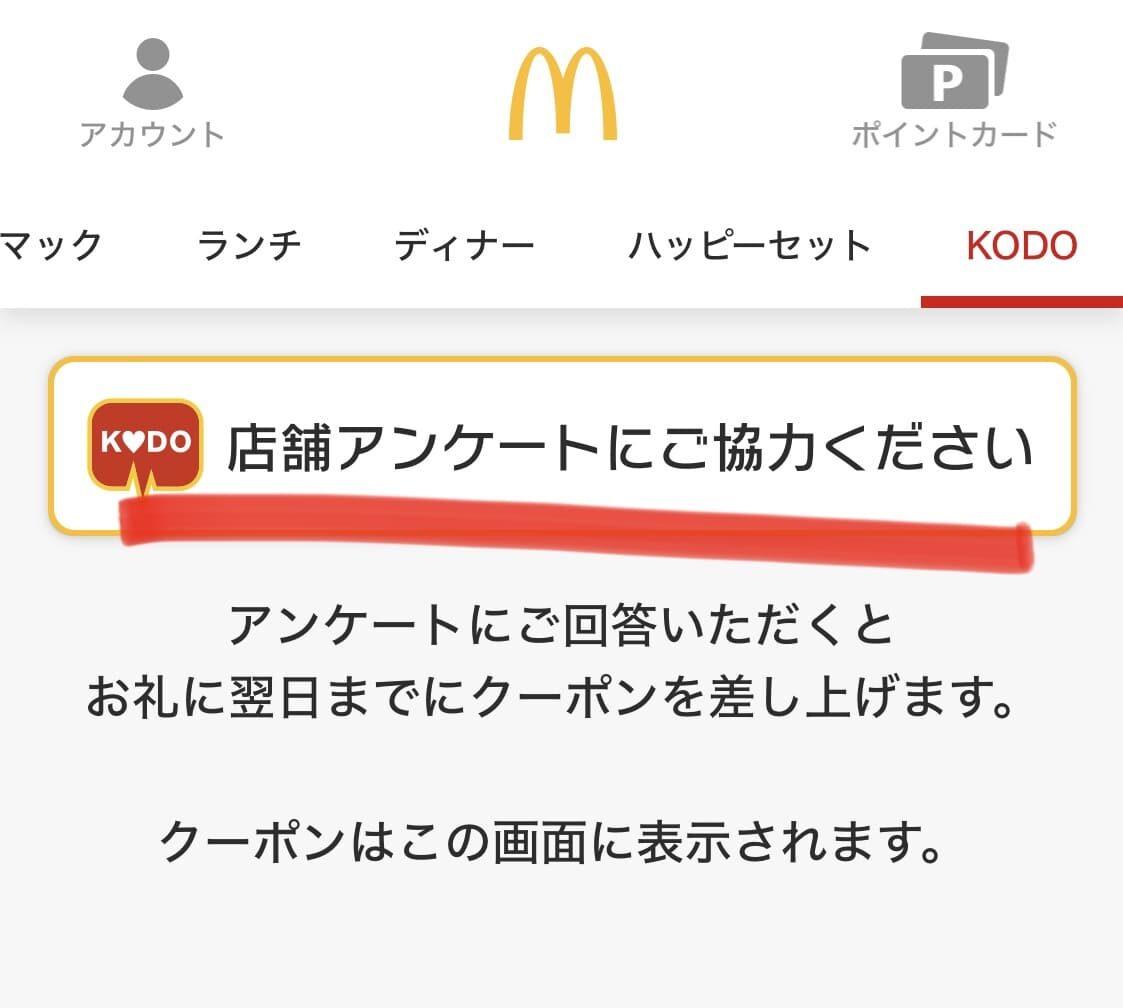Switch to the ディナー tab
This screenshot has height=1008, width=1123.
click(464, 246)
